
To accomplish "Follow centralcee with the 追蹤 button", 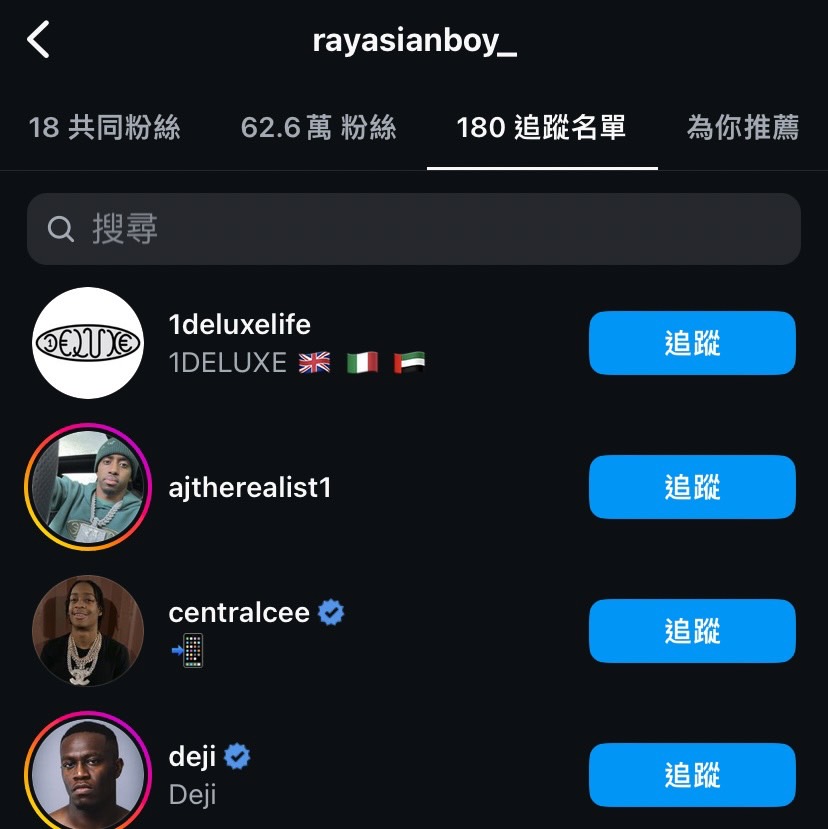I will 691,631.
